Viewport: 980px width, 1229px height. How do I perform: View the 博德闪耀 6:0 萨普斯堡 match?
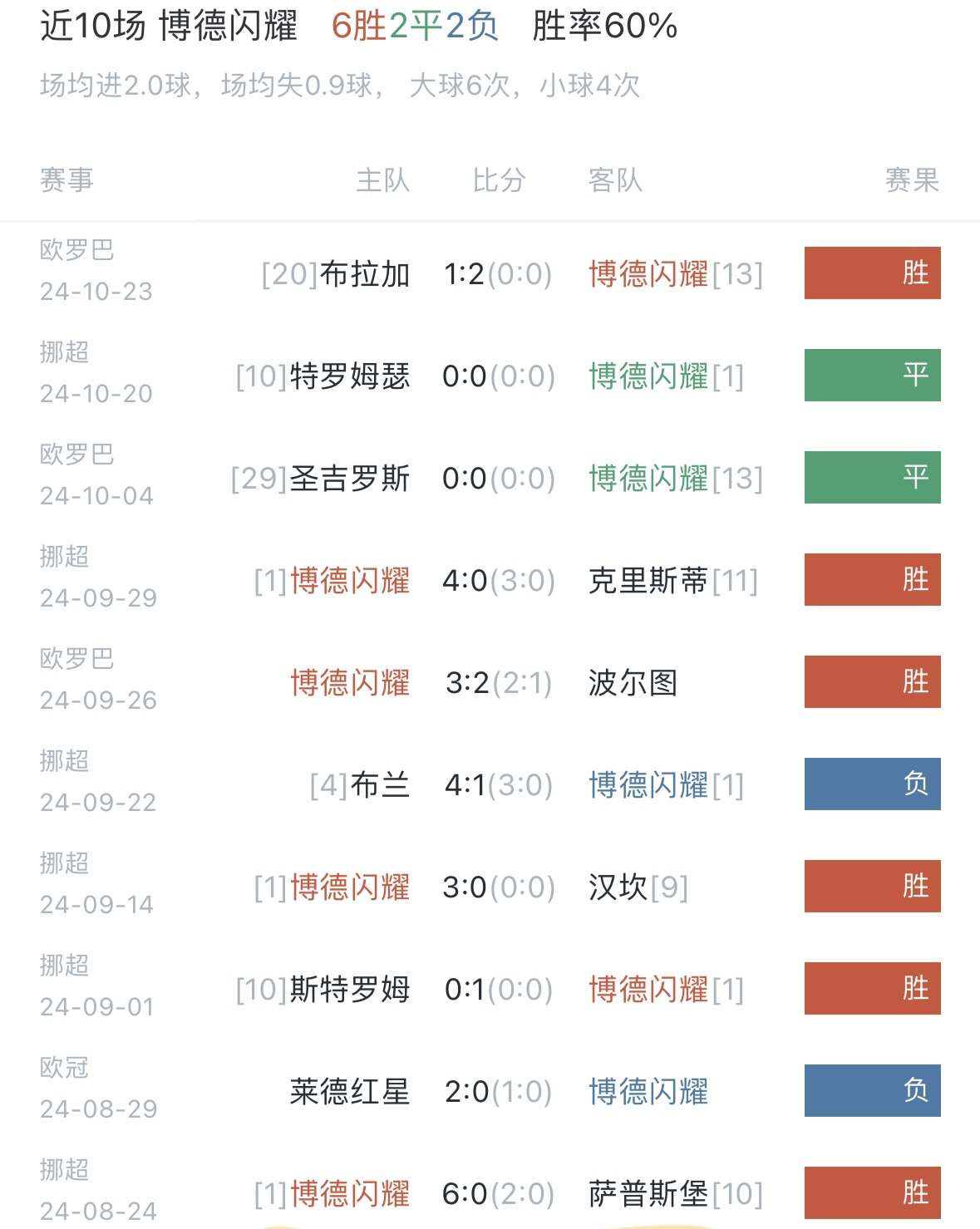[x=497, y=1193]
